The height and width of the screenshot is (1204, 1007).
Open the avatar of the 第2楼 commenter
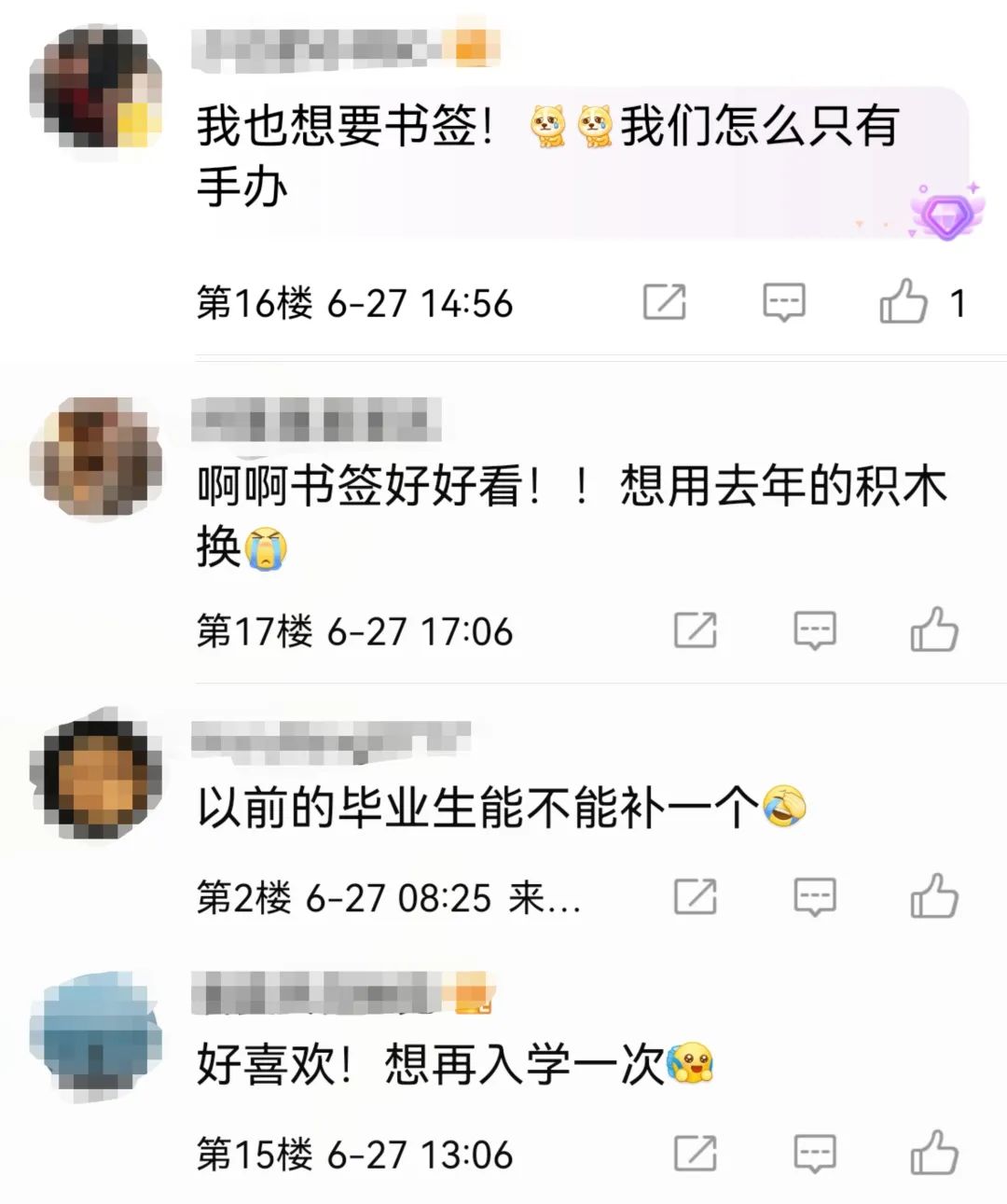[x=96, y=777]
